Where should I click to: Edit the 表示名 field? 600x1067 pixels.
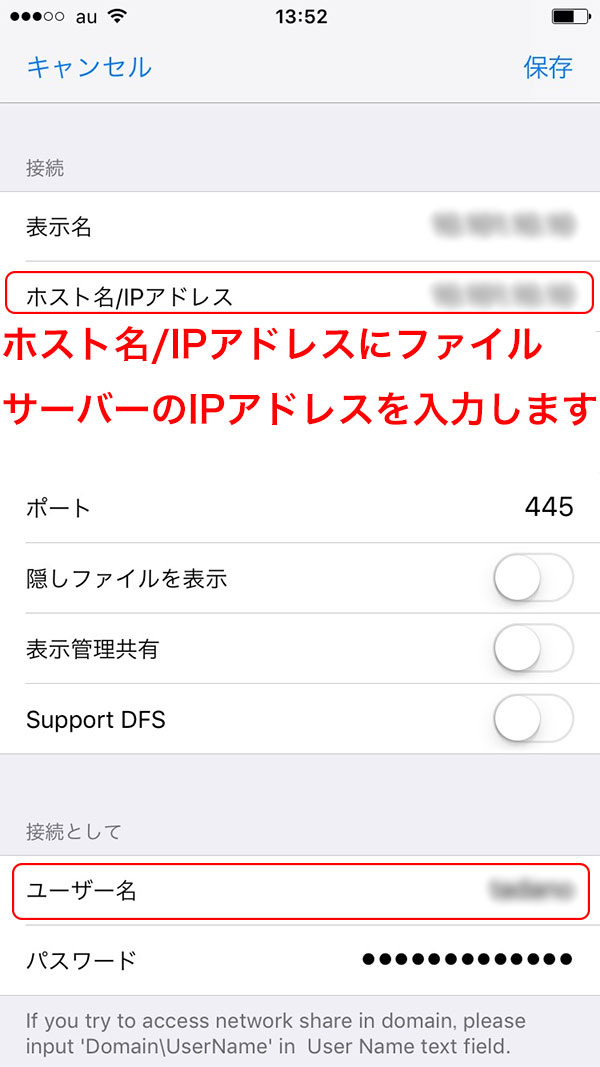tap(300, 227)
